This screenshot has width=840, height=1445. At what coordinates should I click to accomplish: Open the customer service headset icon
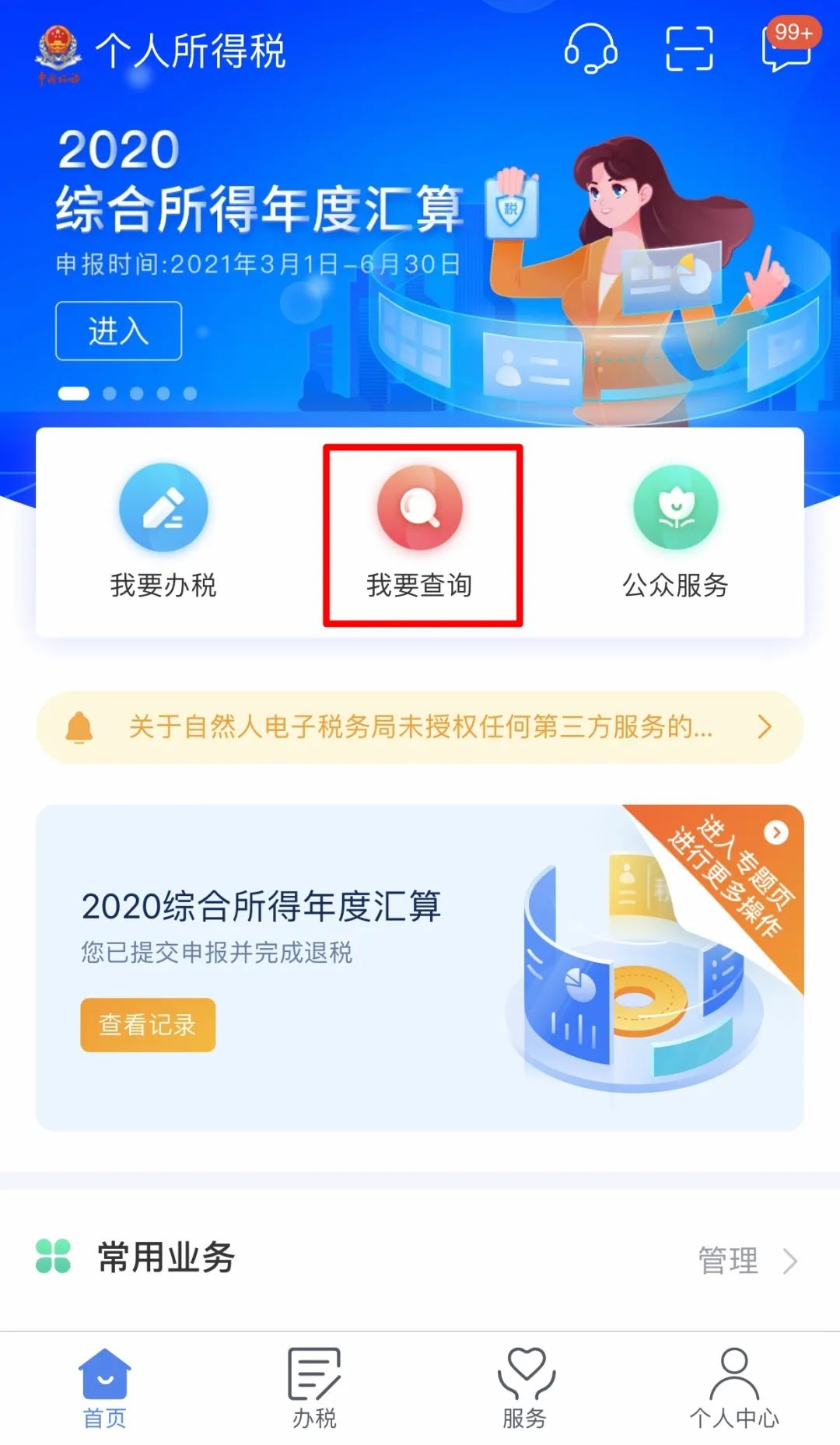coord(591,48)
